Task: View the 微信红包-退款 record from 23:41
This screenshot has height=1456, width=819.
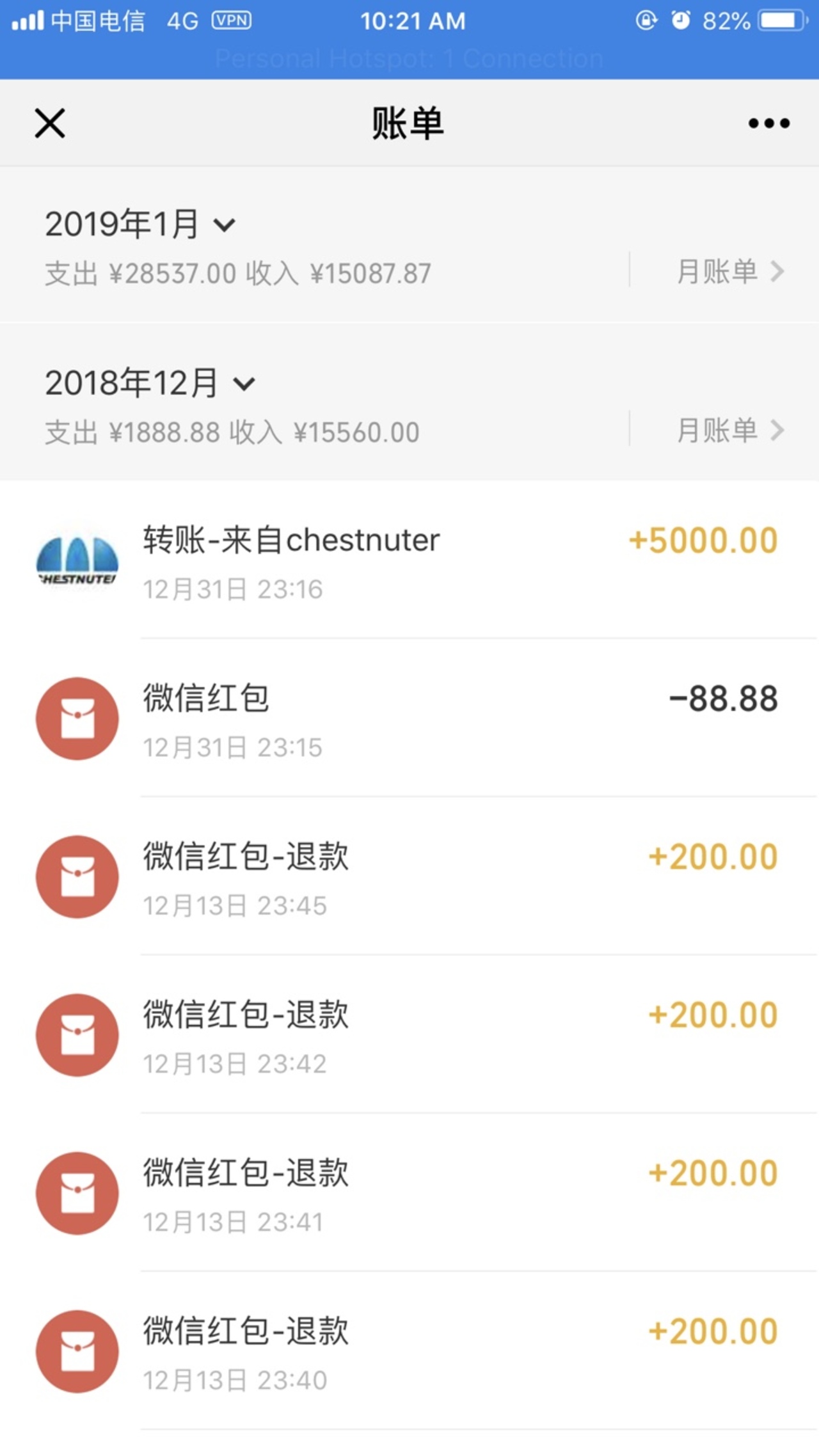Action: click(x=409, y=1193)
